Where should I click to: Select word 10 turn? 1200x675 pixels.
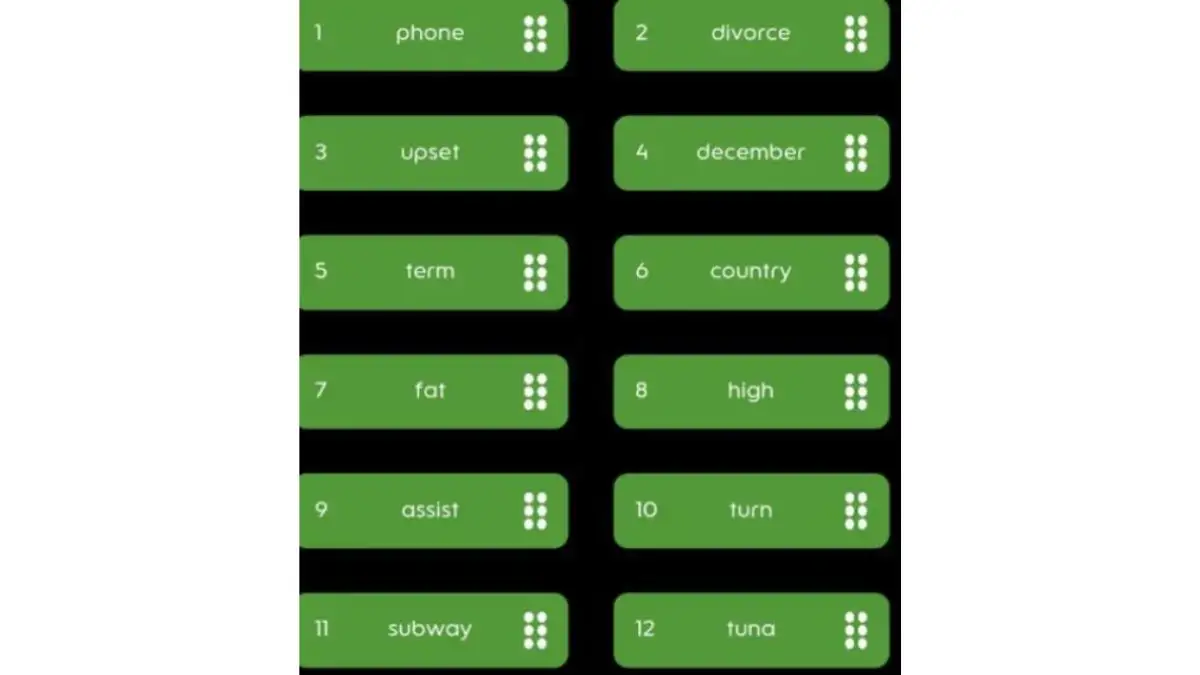[750, 510]
